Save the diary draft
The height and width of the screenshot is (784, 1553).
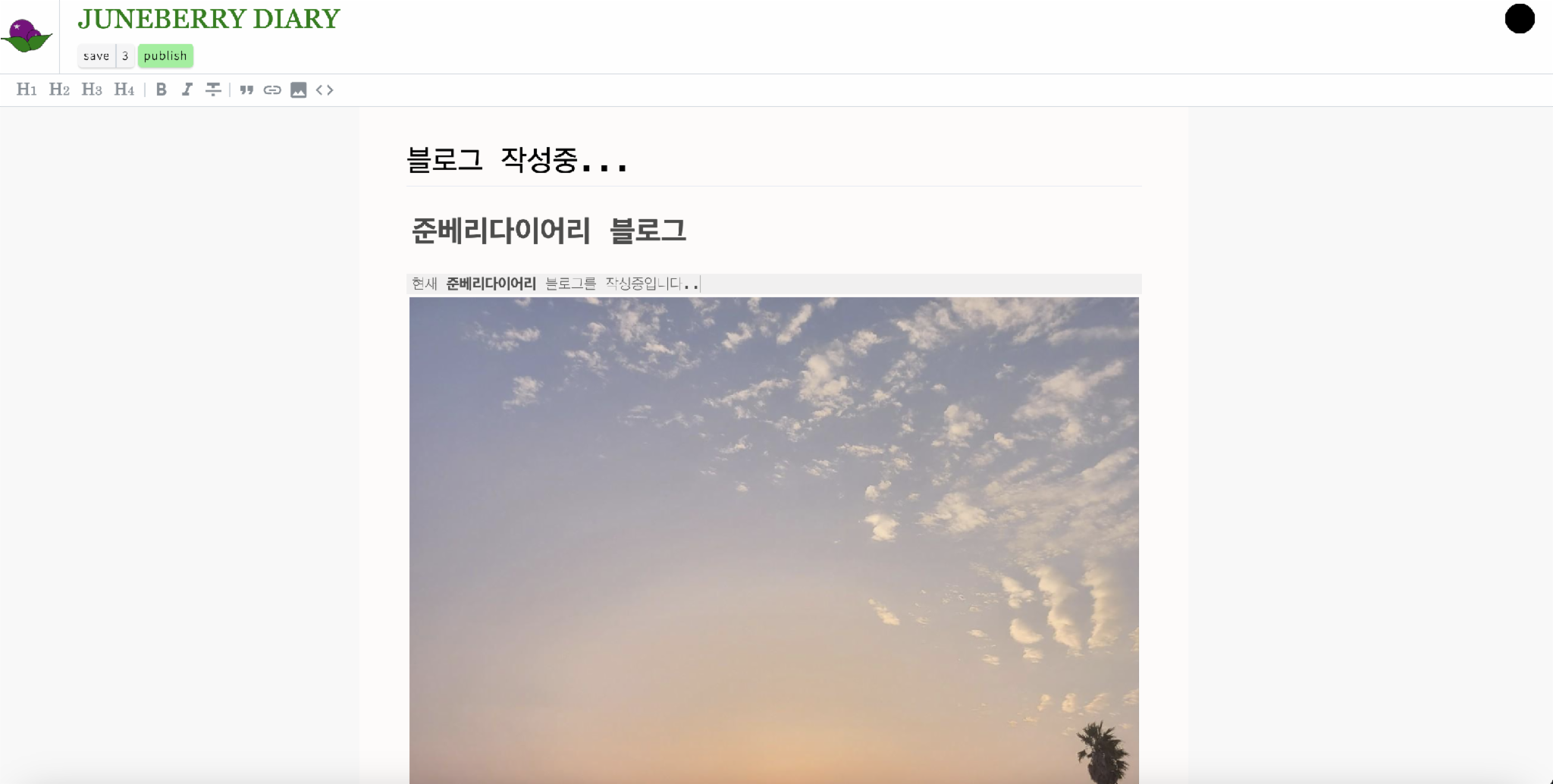tap(96, 56)
